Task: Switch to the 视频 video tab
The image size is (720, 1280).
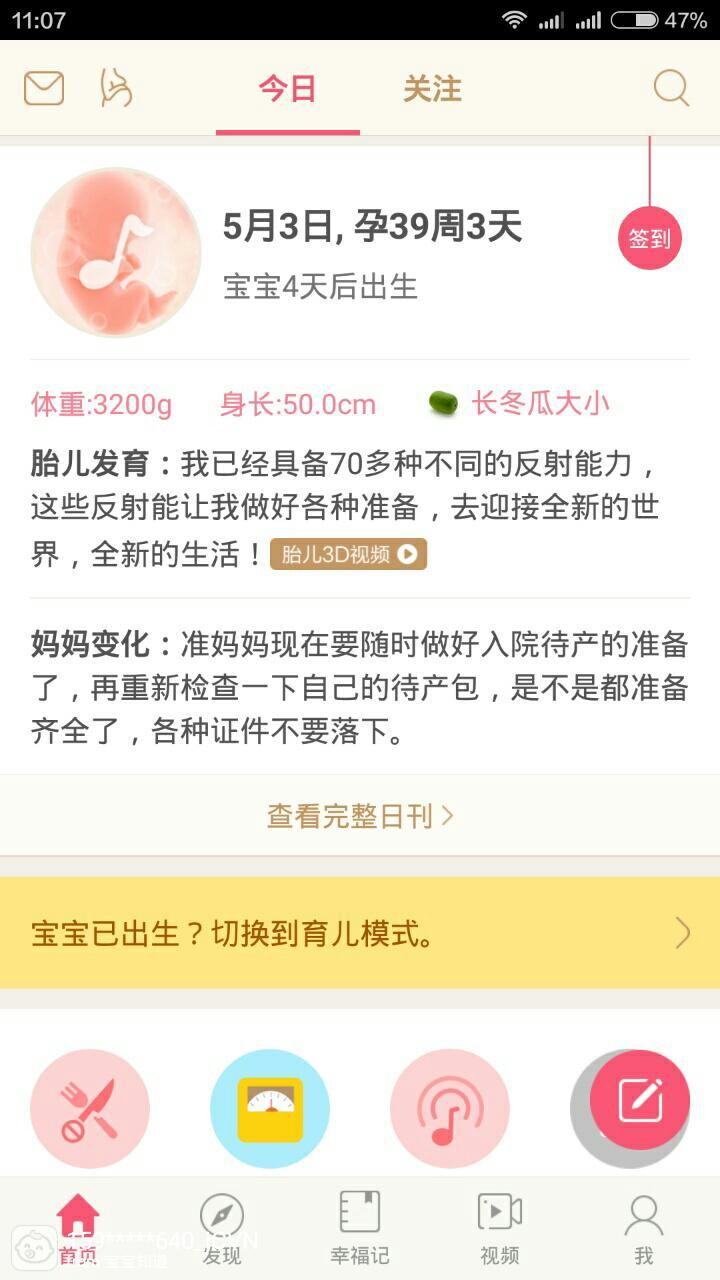Action: 500,1228
